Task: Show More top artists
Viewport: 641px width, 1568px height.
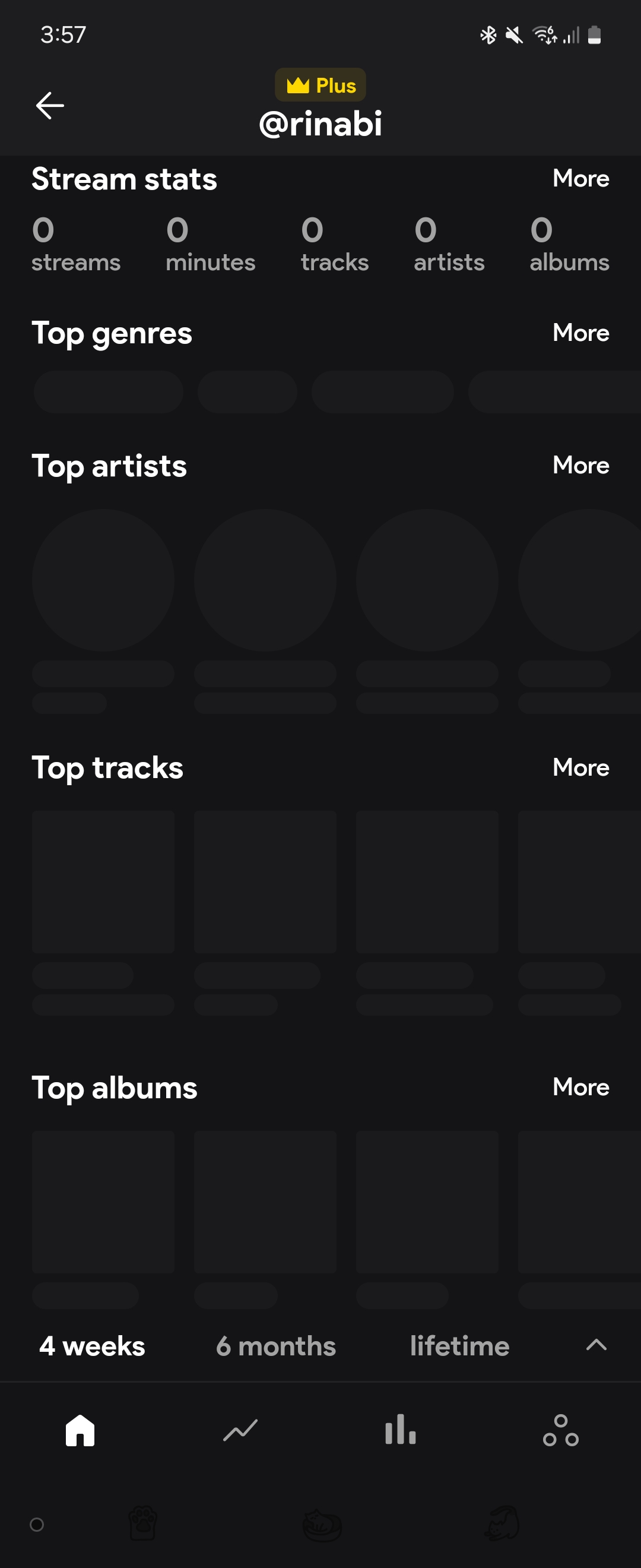Action: click(x=580, y=465)
